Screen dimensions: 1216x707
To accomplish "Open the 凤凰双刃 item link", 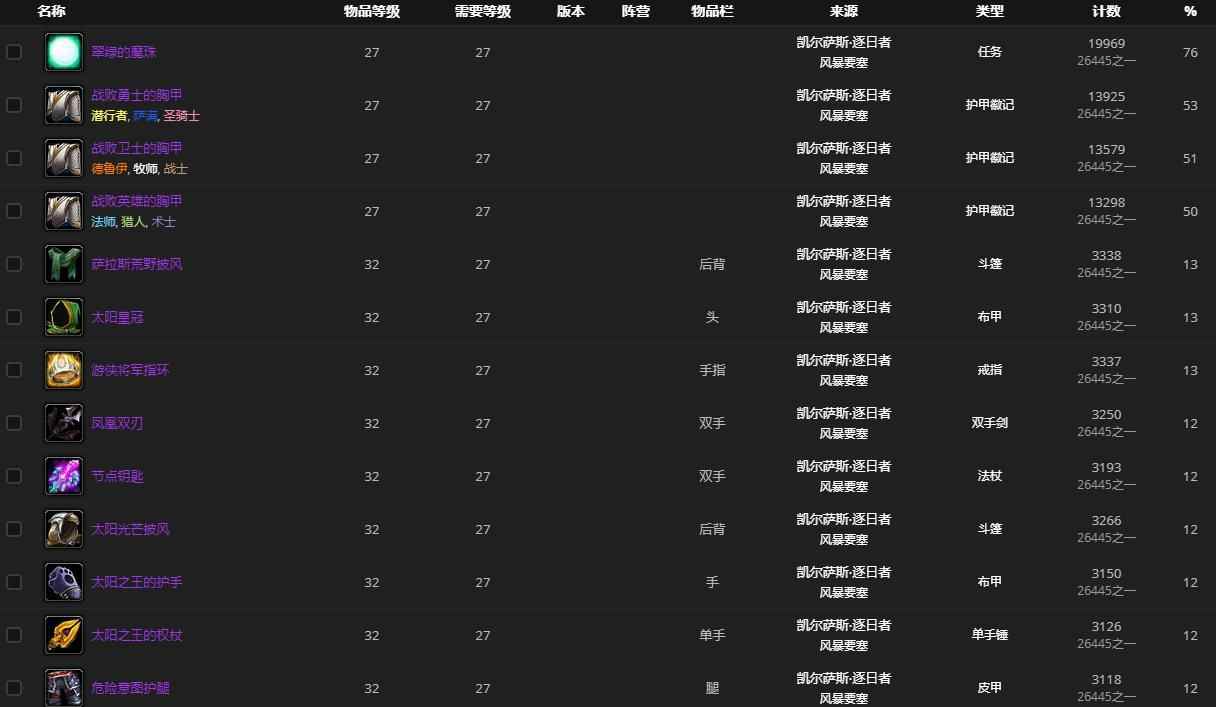I will point(117,423).
